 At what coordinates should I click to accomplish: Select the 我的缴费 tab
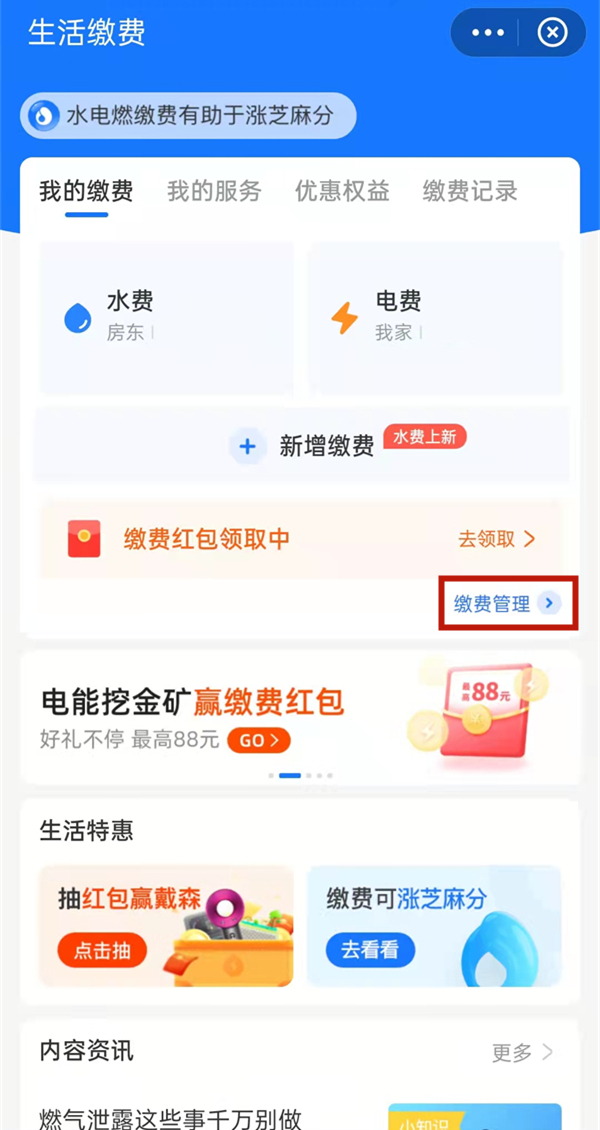click(86, 191)
